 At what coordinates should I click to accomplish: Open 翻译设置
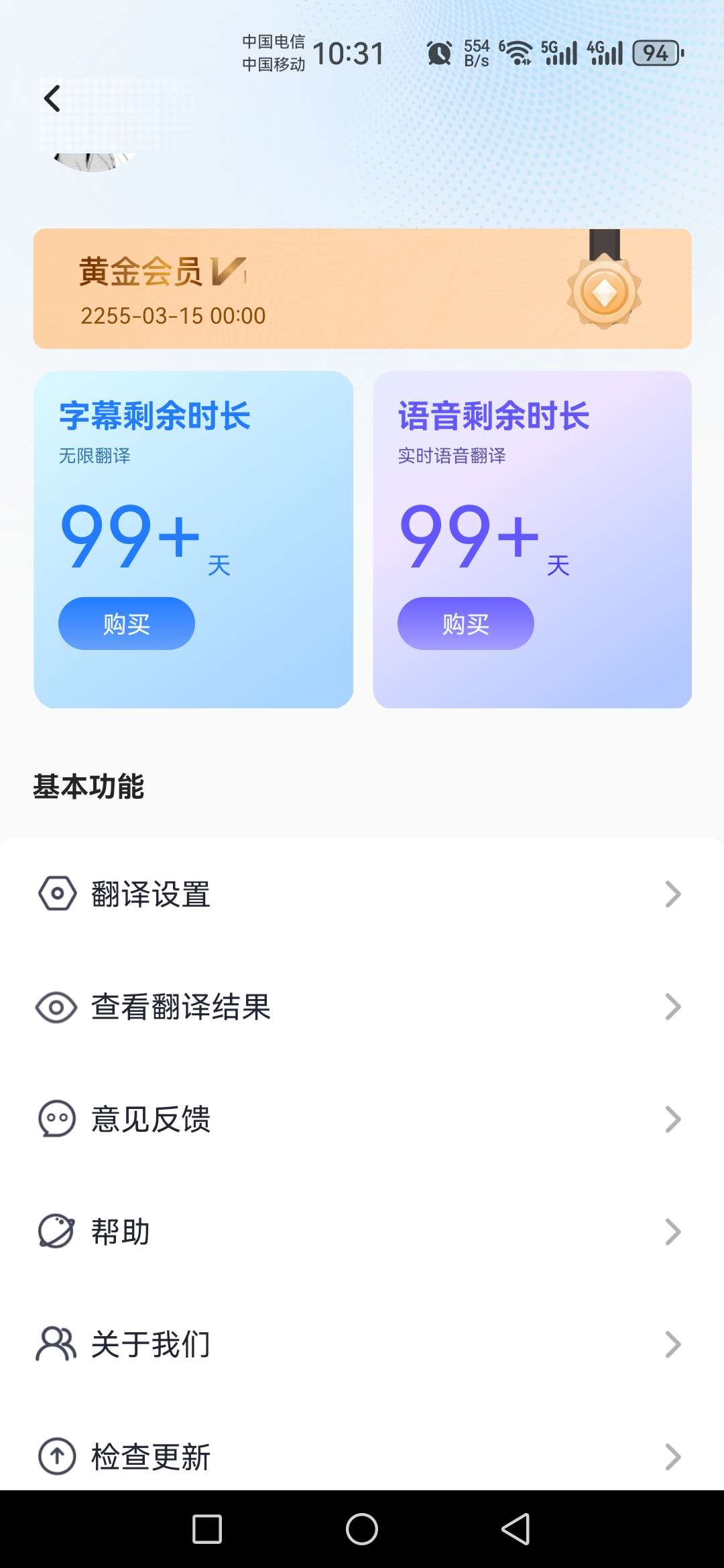362,894
